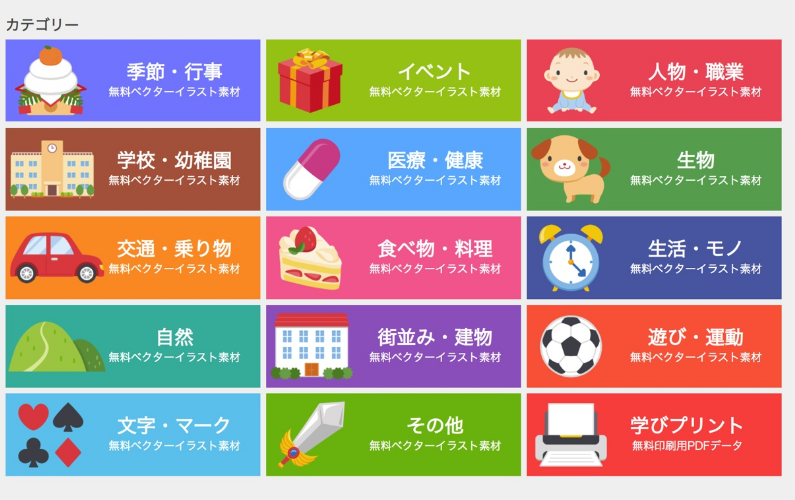795x500 pixels.
Task: Open the 生物 category tile
Action: pyautogui.click(x=654, y=169)
